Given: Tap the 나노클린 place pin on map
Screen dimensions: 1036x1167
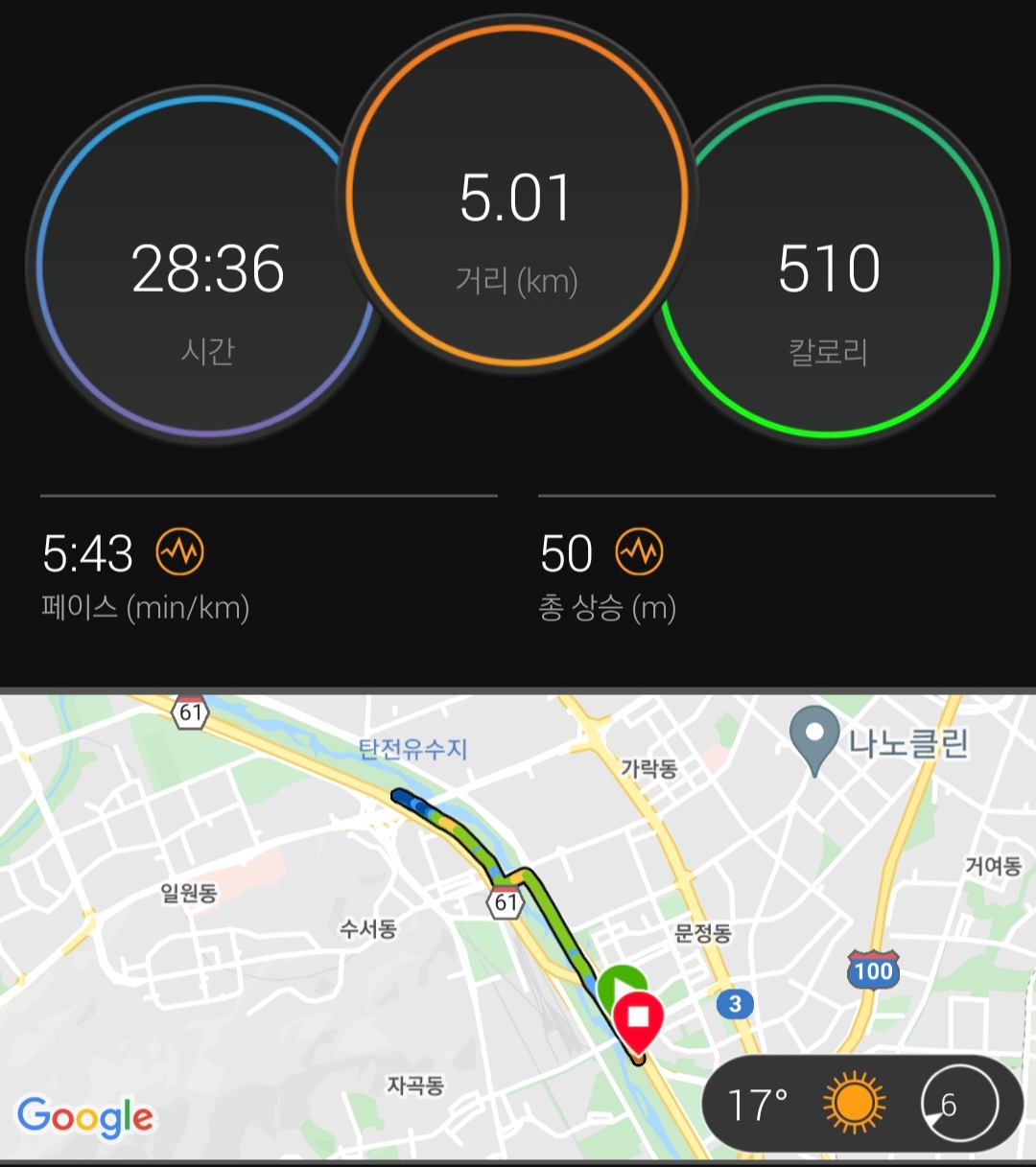Looking at the screenshot, I should point(813,738).
